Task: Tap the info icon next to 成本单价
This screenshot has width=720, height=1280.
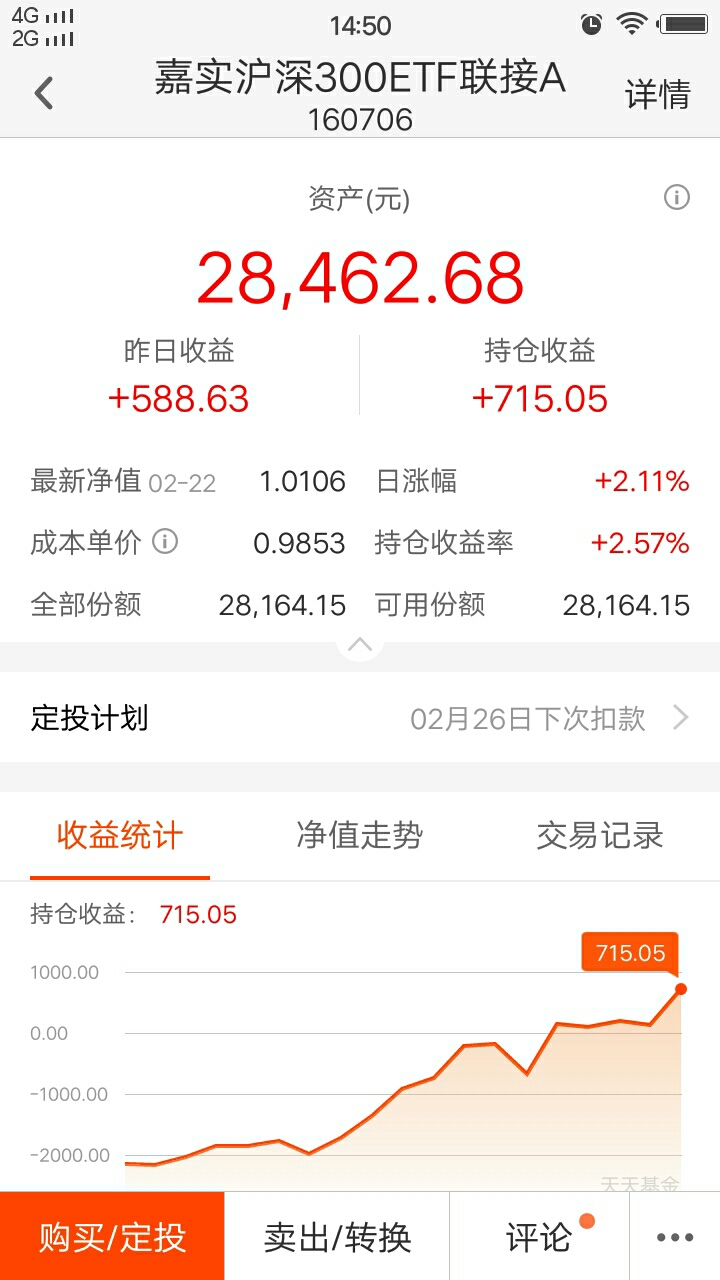Action: click(x=165, y=542)
